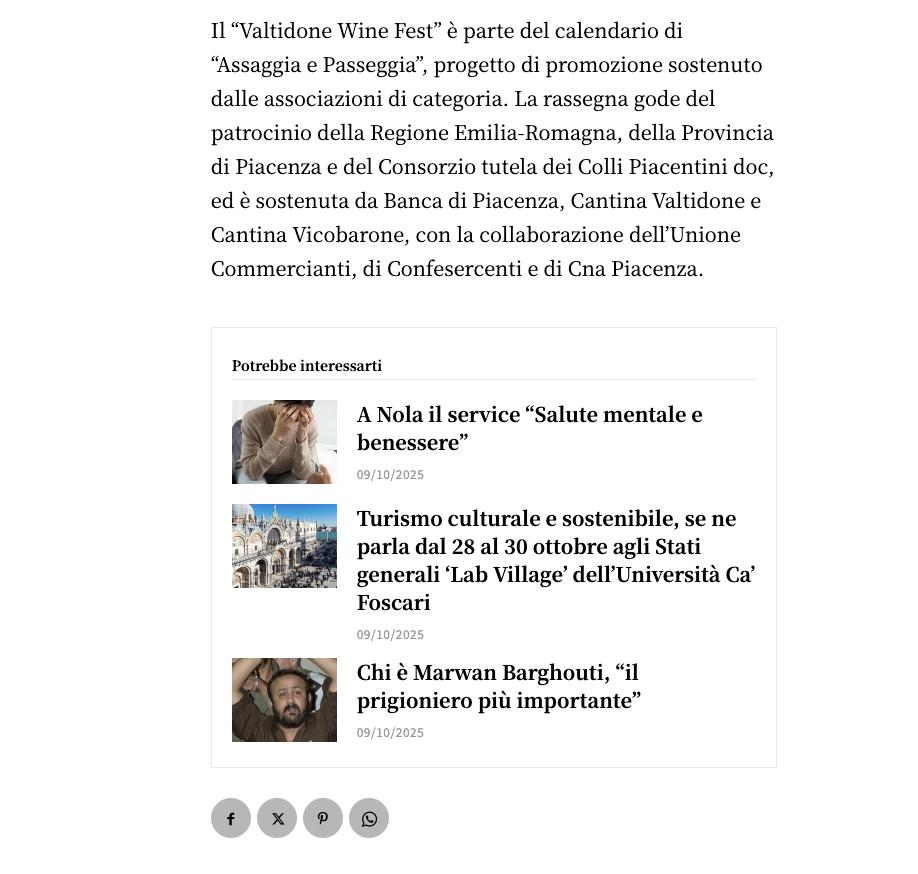Share the article on X

(x=277, y=818)
